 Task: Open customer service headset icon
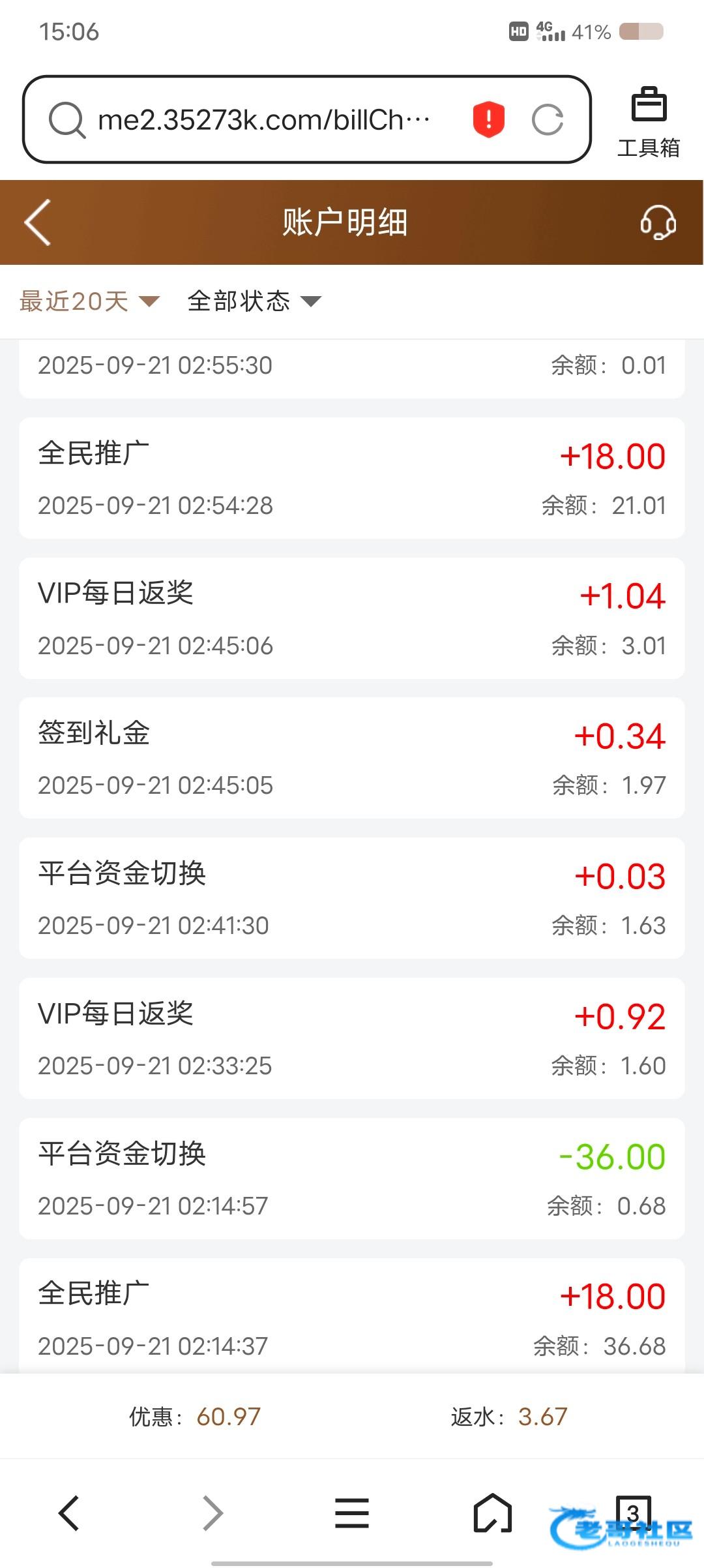click(x=658, y=222)
